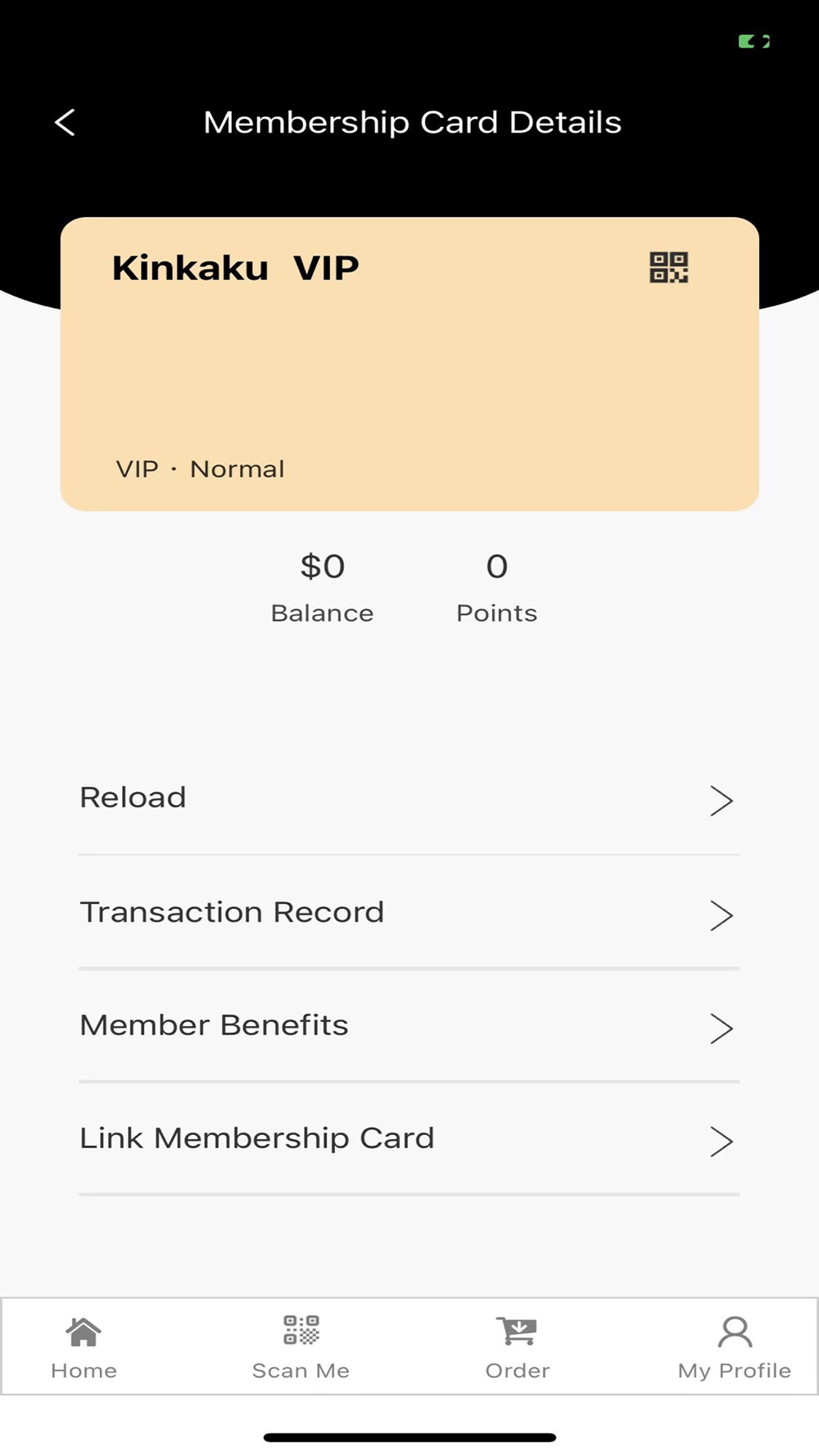Go back from Membership Card Details
Viewport: 819px width, 1456px height.
65,123
